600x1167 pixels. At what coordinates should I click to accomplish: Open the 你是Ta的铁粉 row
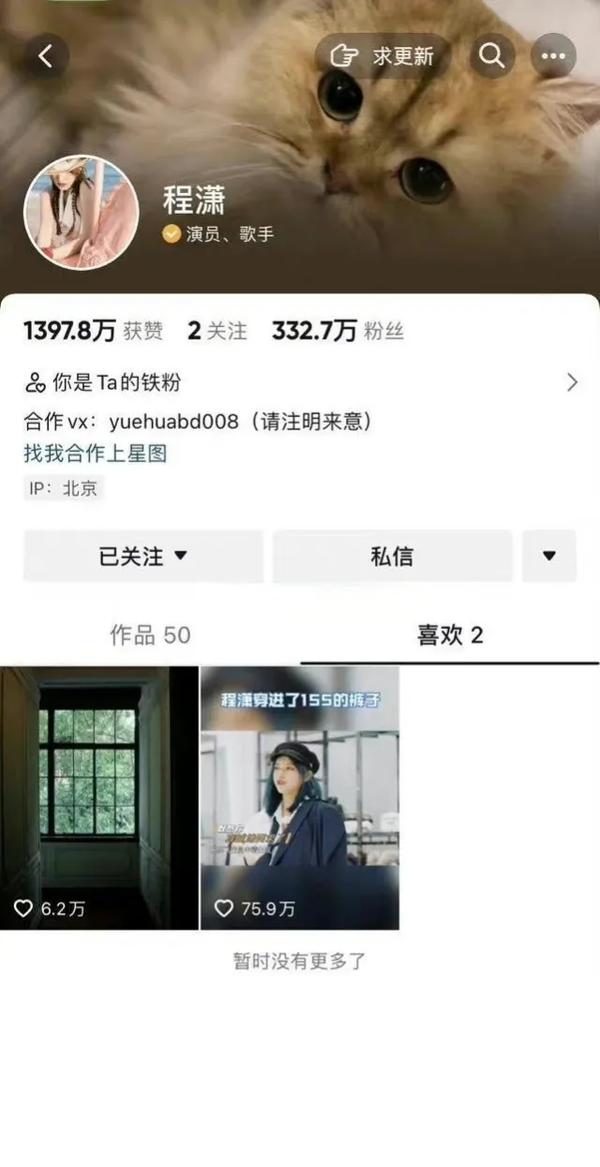(x=300, y=382)
